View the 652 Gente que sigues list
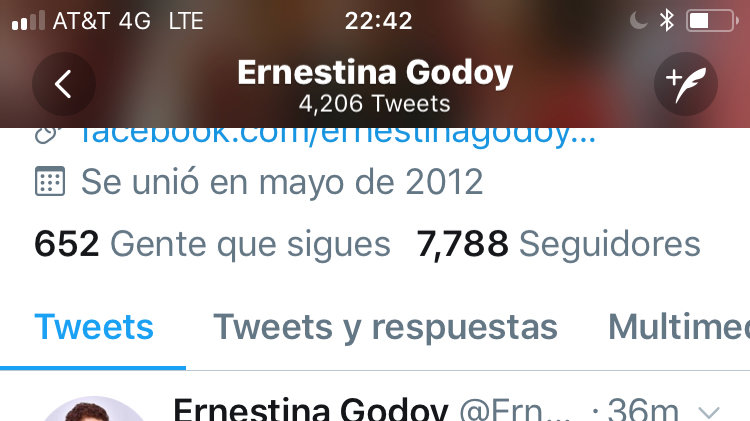Image resolution: width=750 pixels, height=421 pixels. [x=212, y=243]
